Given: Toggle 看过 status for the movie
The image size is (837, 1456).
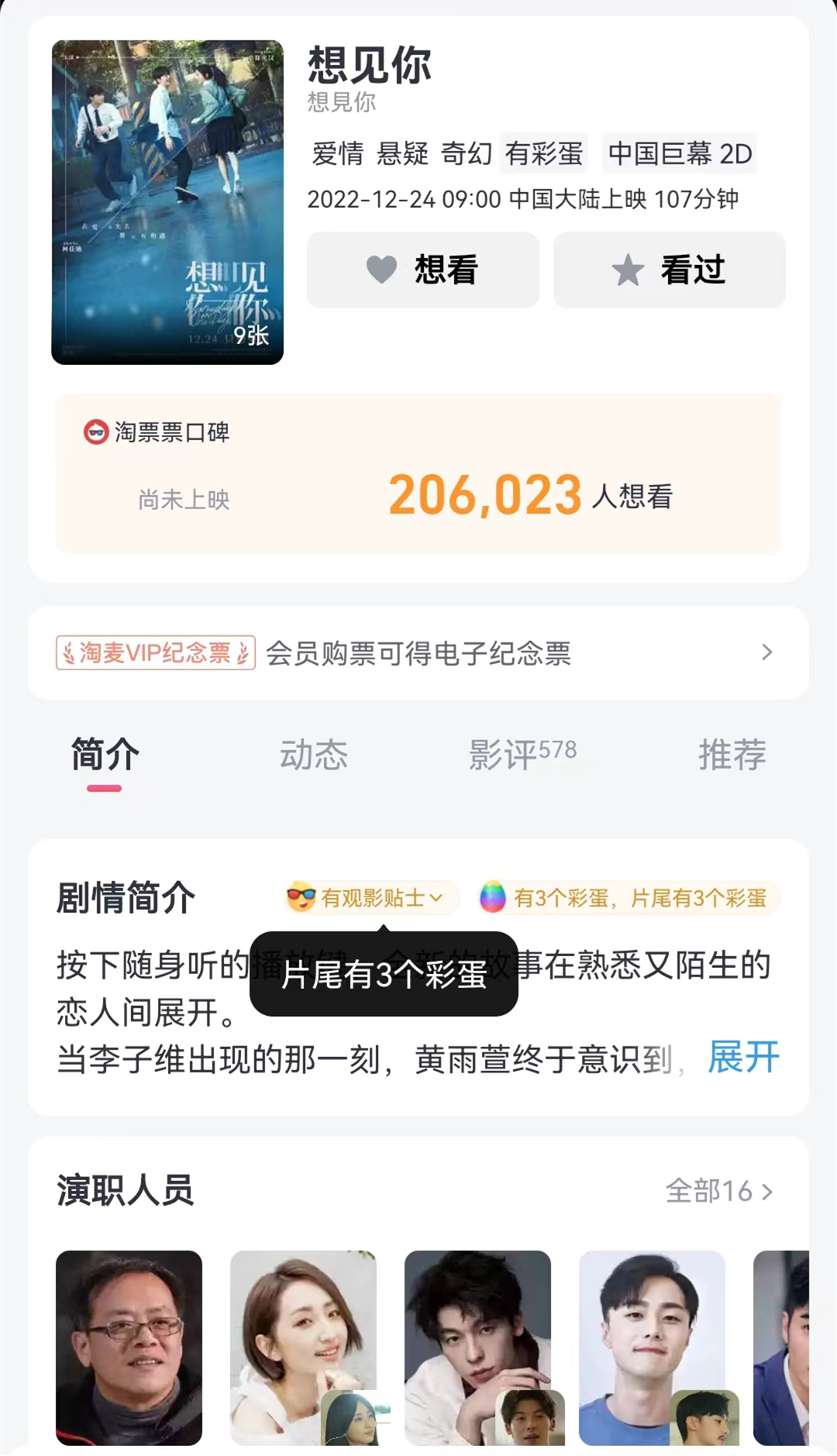Looking at the screenshot, I should [669, 270].
